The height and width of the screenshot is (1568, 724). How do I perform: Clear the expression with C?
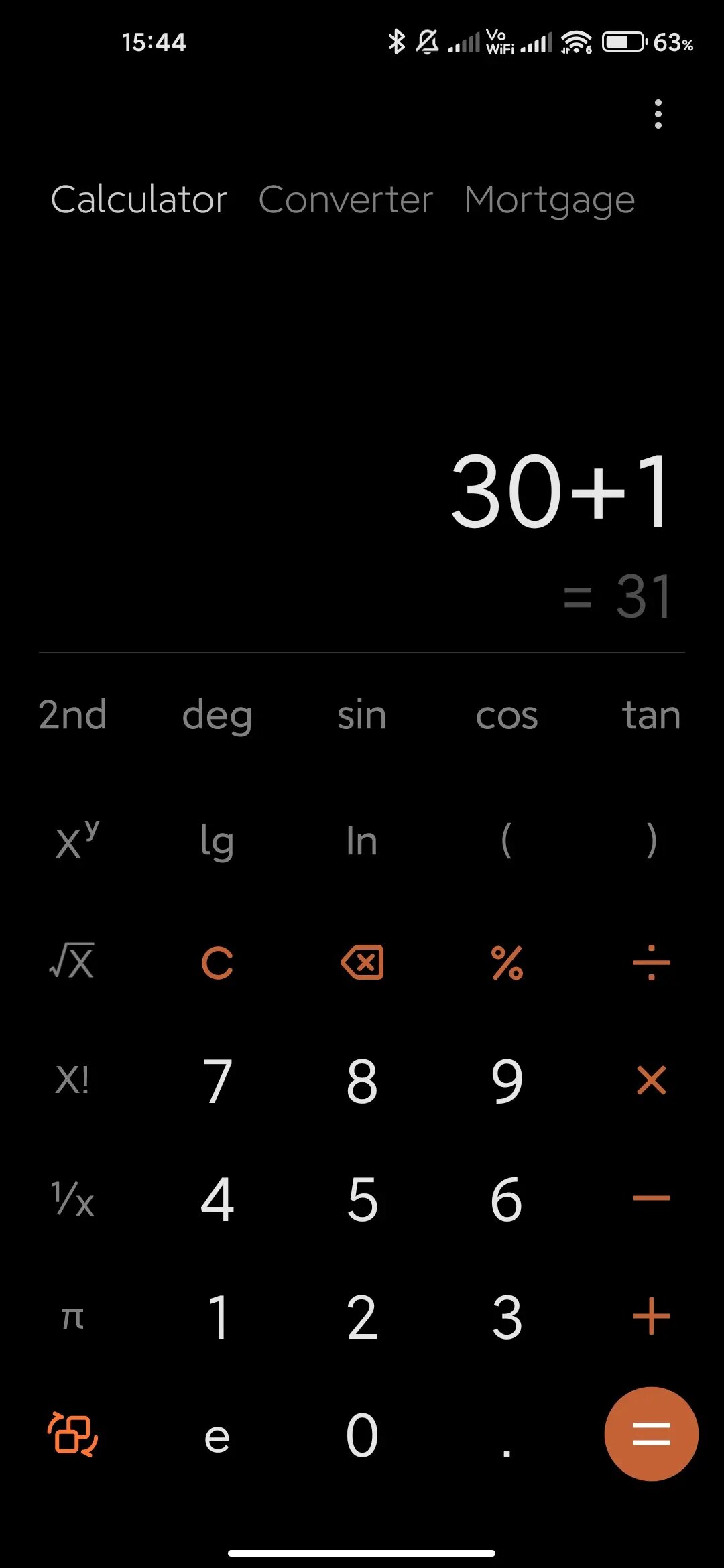(x=217, y=963)
